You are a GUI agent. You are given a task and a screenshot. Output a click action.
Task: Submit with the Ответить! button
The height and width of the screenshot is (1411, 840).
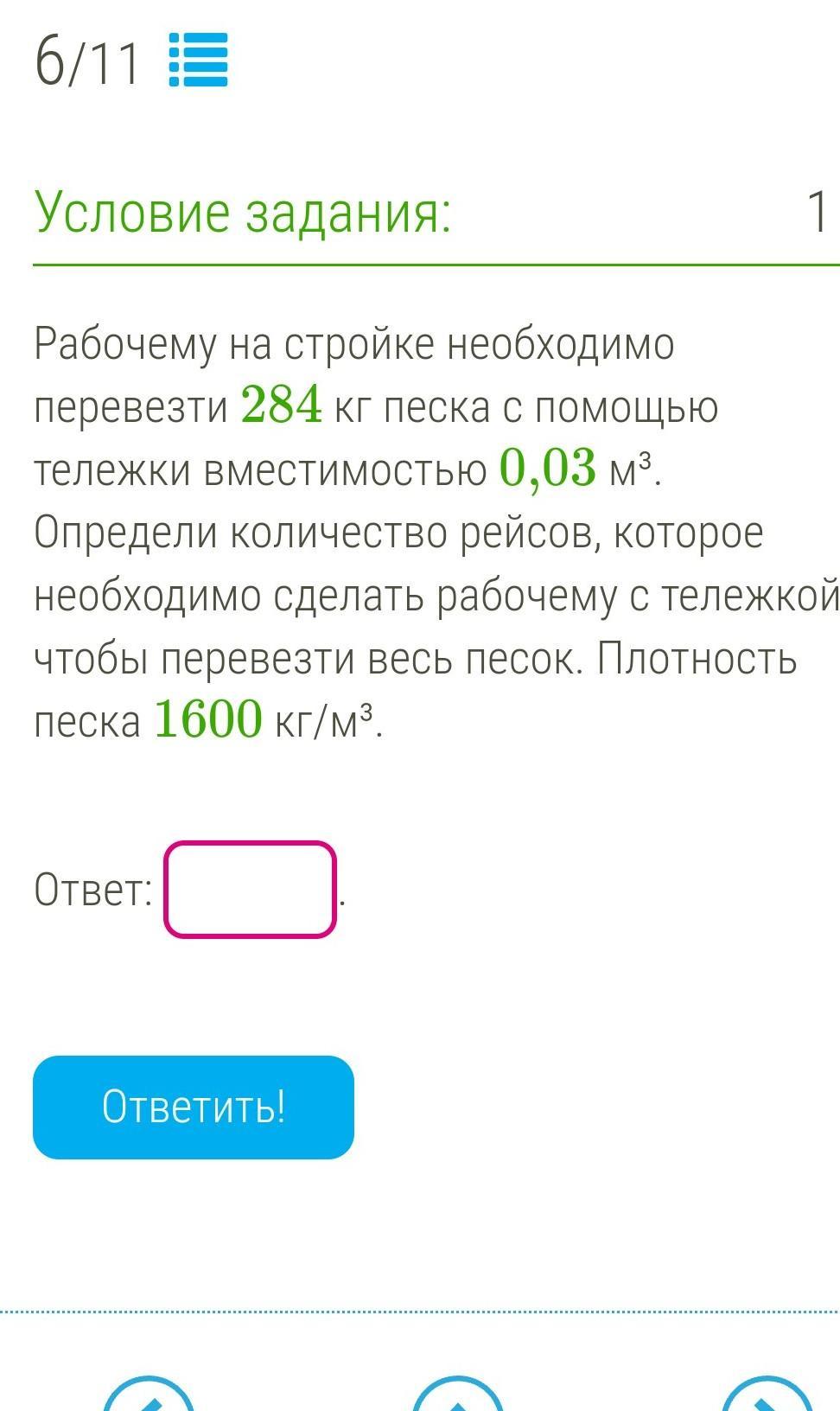click(194, 1107)
